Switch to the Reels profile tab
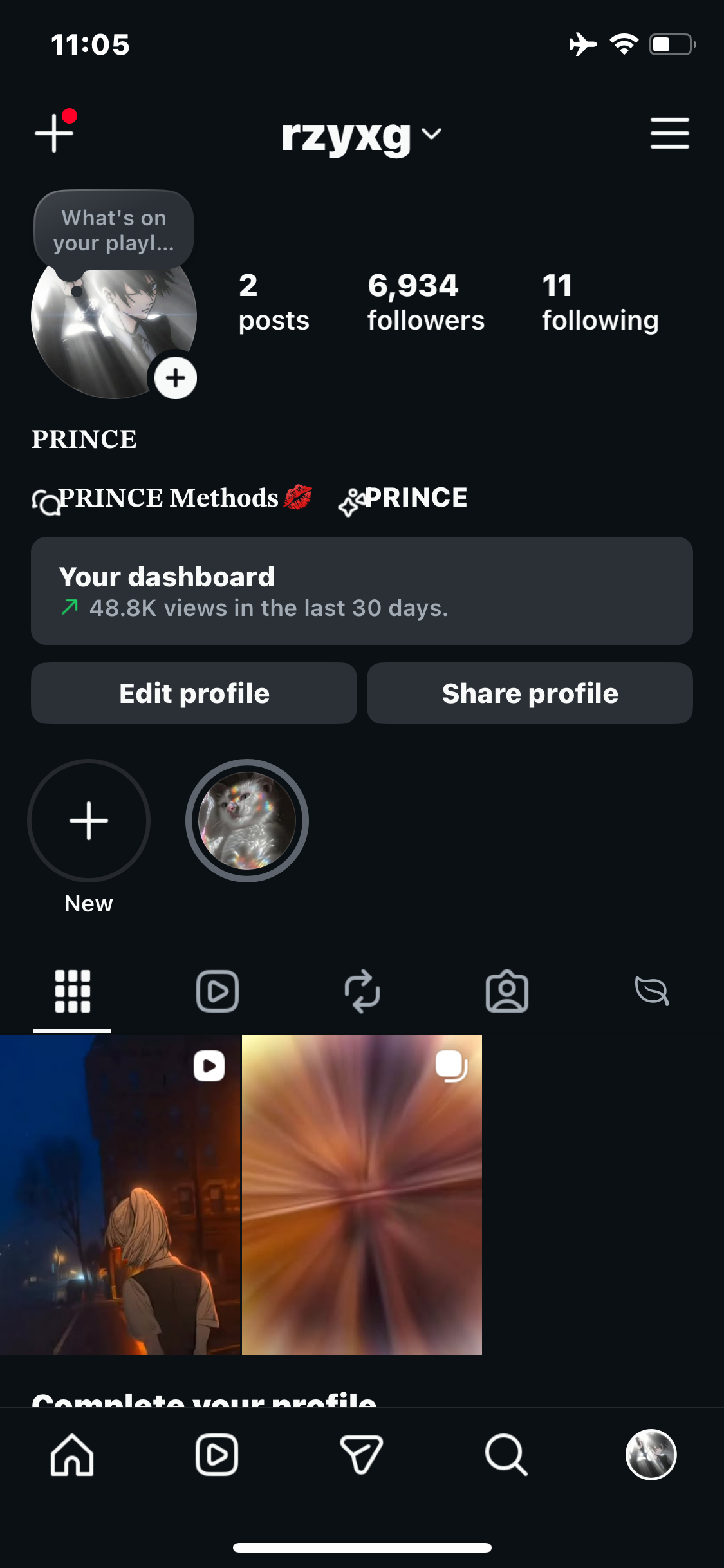724x1568 pixels. 218,991
